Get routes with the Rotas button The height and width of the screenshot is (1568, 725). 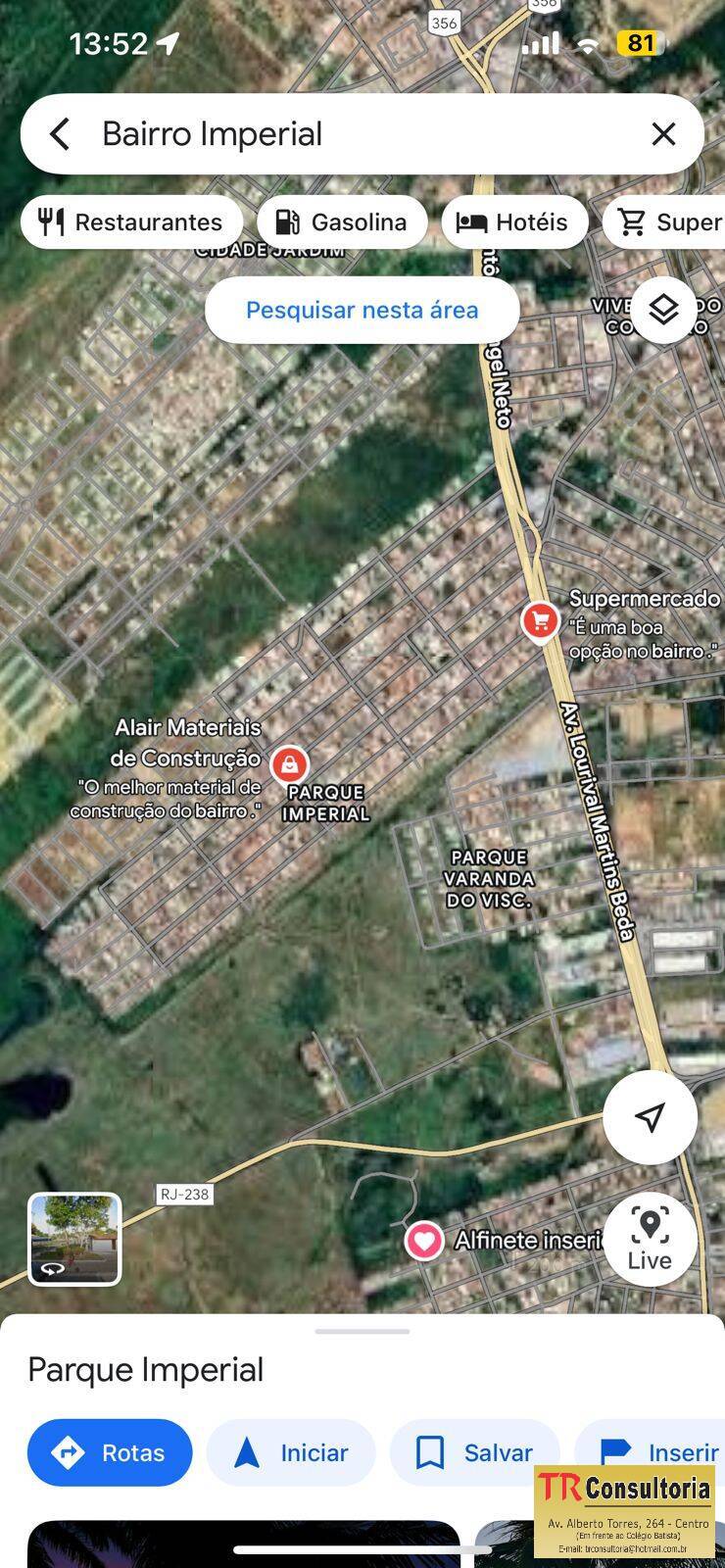pos(110,1452)
